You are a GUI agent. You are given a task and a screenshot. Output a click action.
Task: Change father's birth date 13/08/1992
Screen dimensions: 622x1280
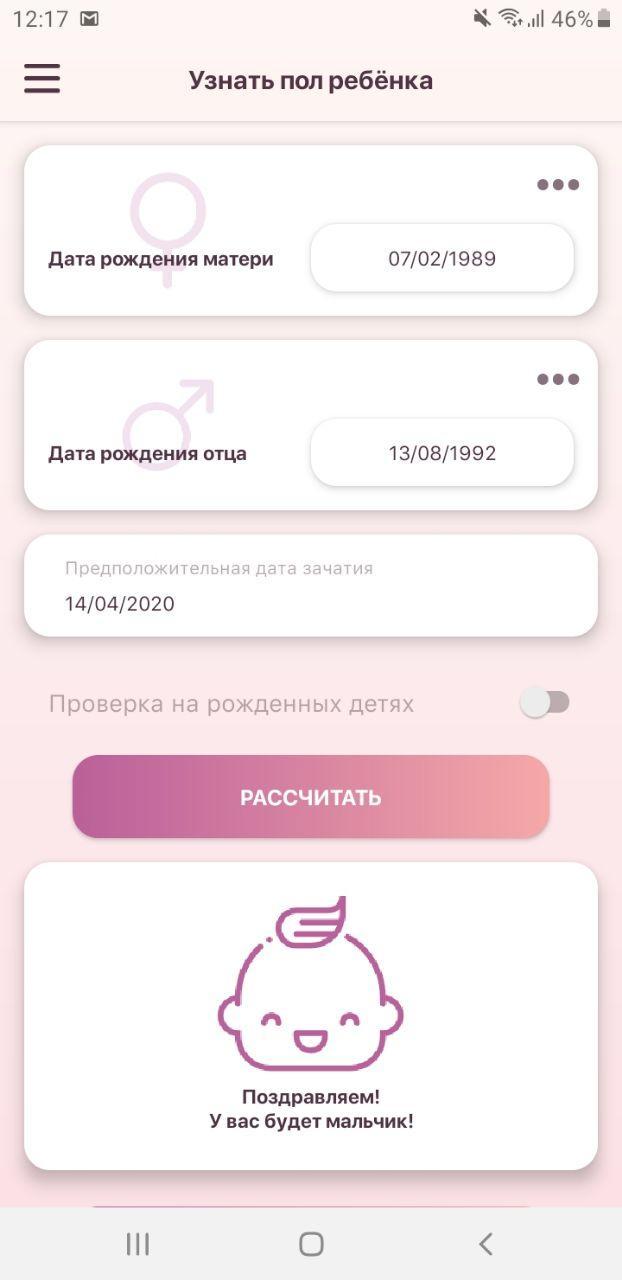click(x=442, y=453)
